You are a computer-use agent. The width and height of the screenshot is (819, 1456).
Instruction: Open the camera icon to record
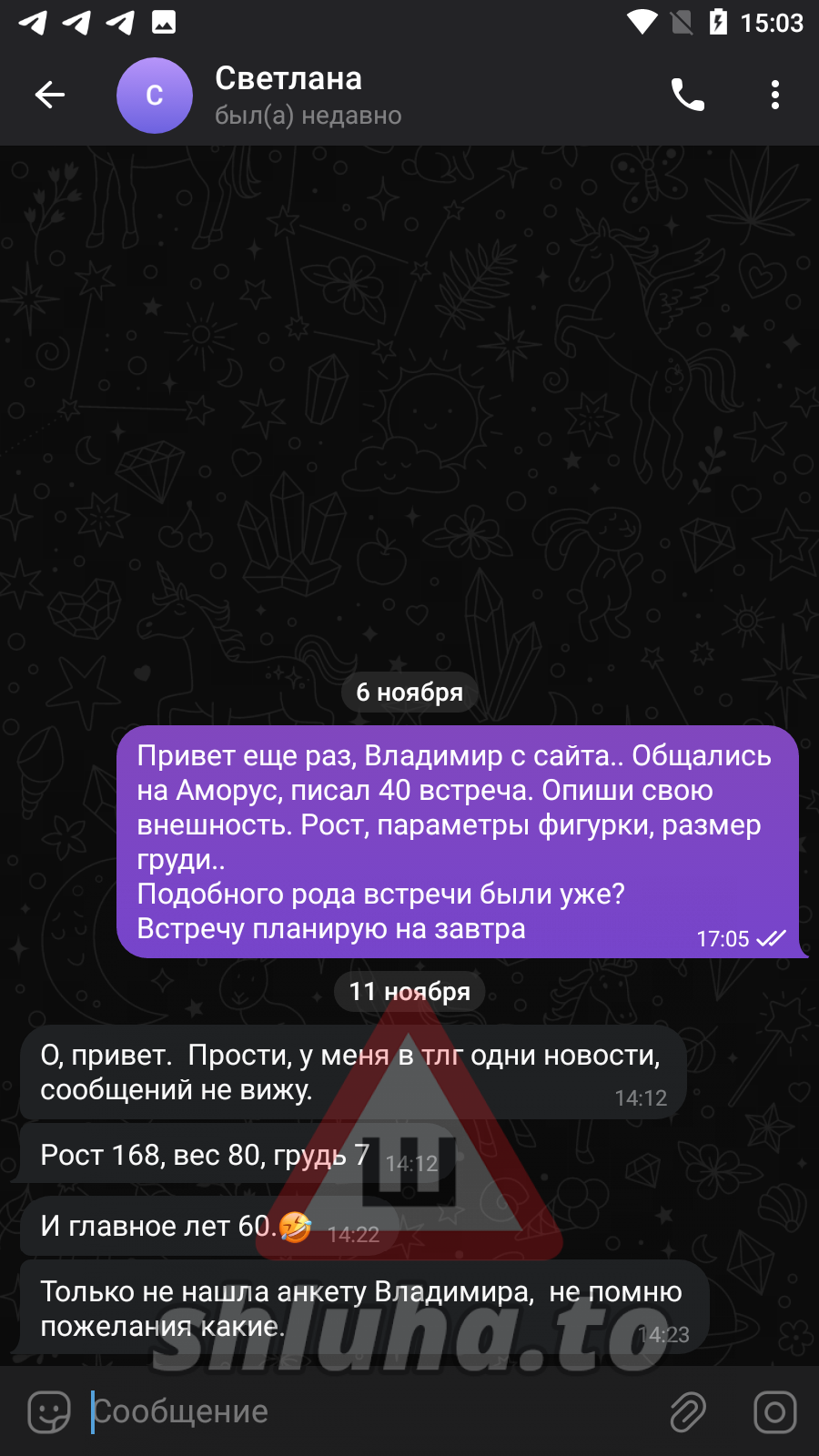pos(774,1412)
